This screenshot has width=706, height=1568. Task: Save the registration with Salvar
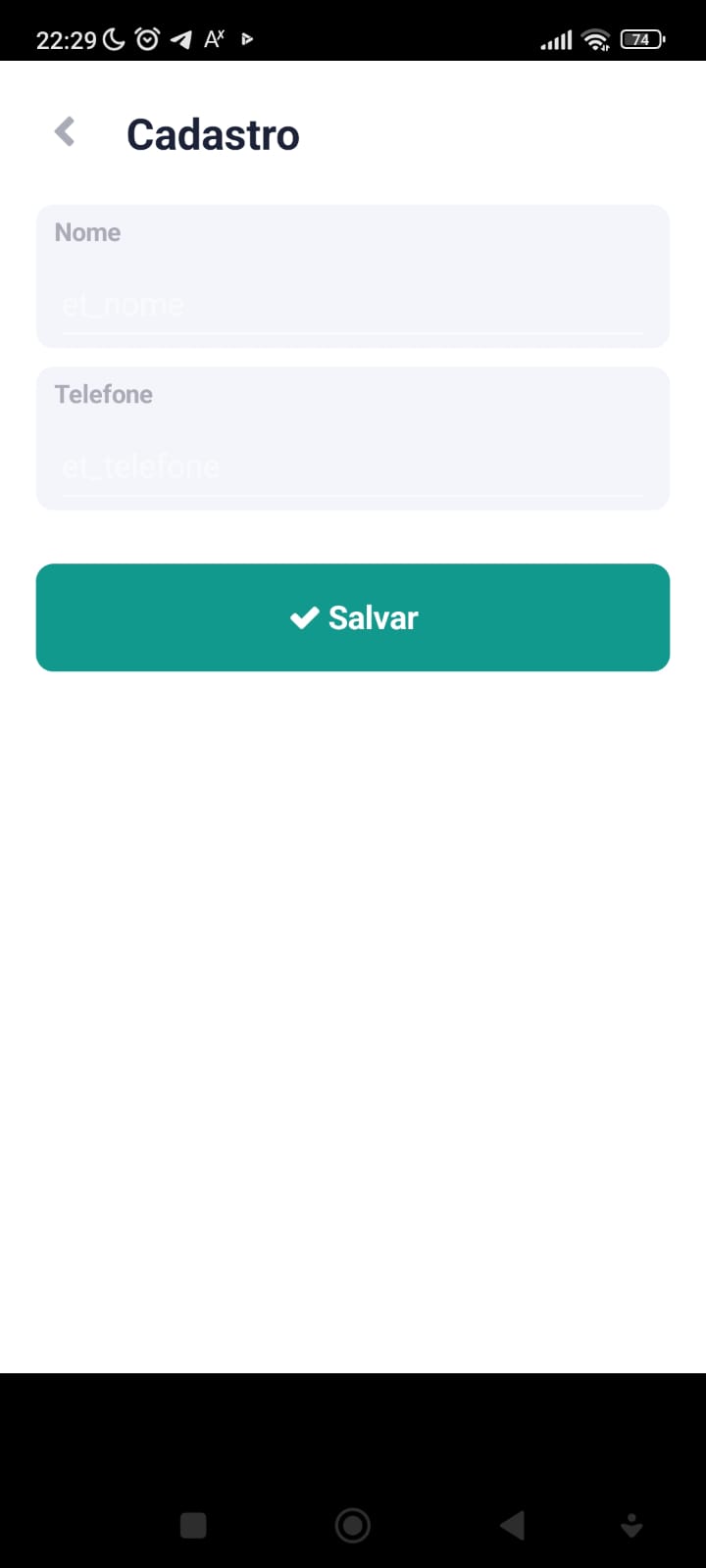click(352, 617)
